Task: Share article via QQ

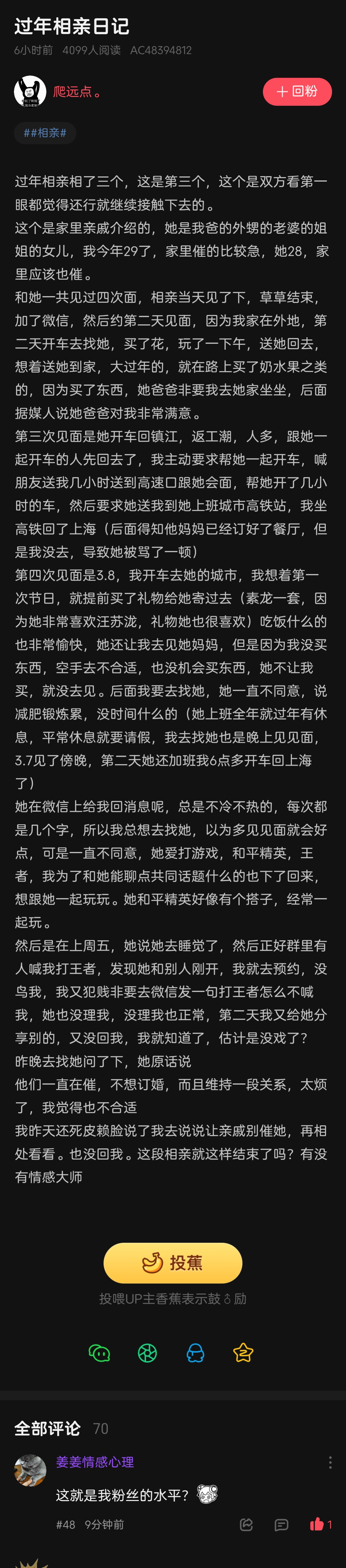Action: click(195, 1352)
